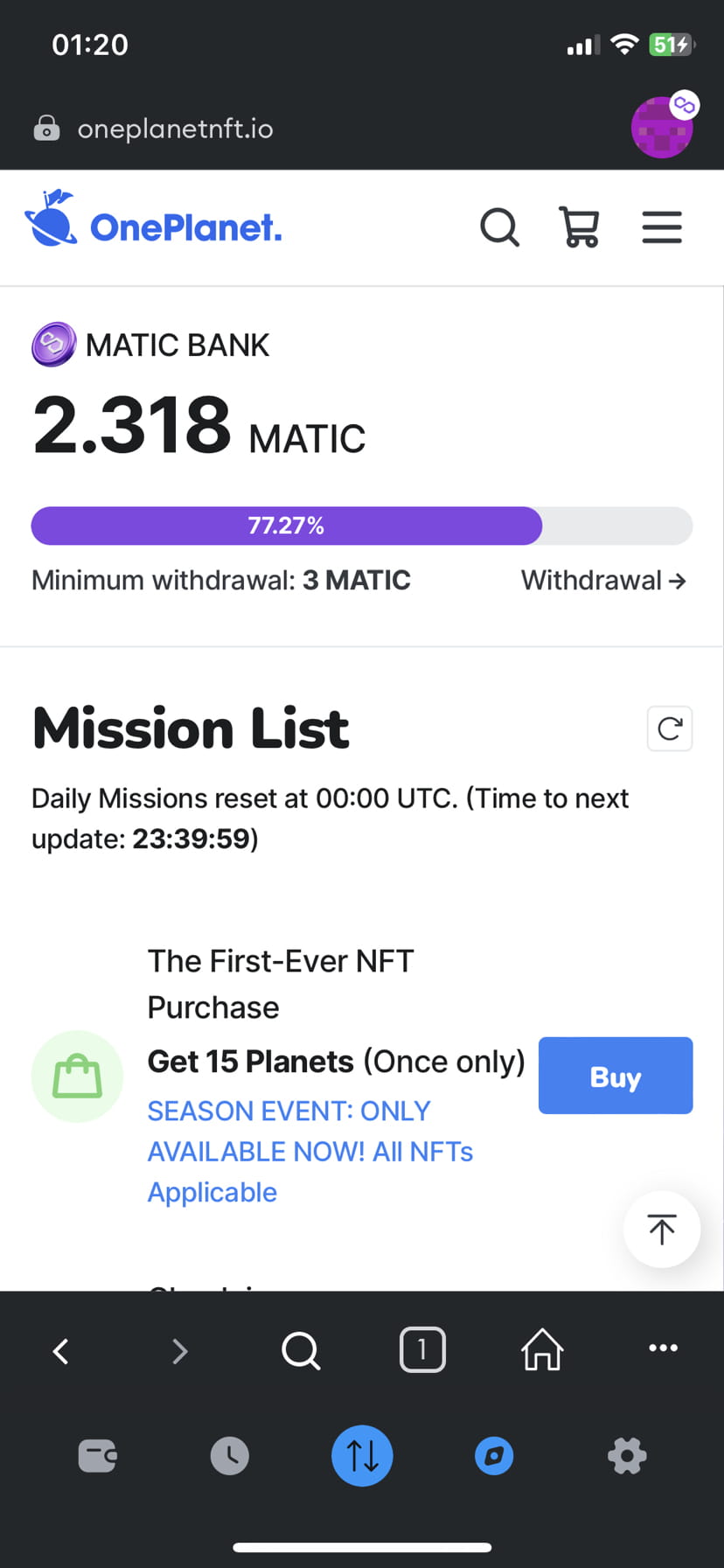Viewport: 724px width, 1568px height.
Task: Open the tab switcher showing one tab
Action: [422, 1349]
